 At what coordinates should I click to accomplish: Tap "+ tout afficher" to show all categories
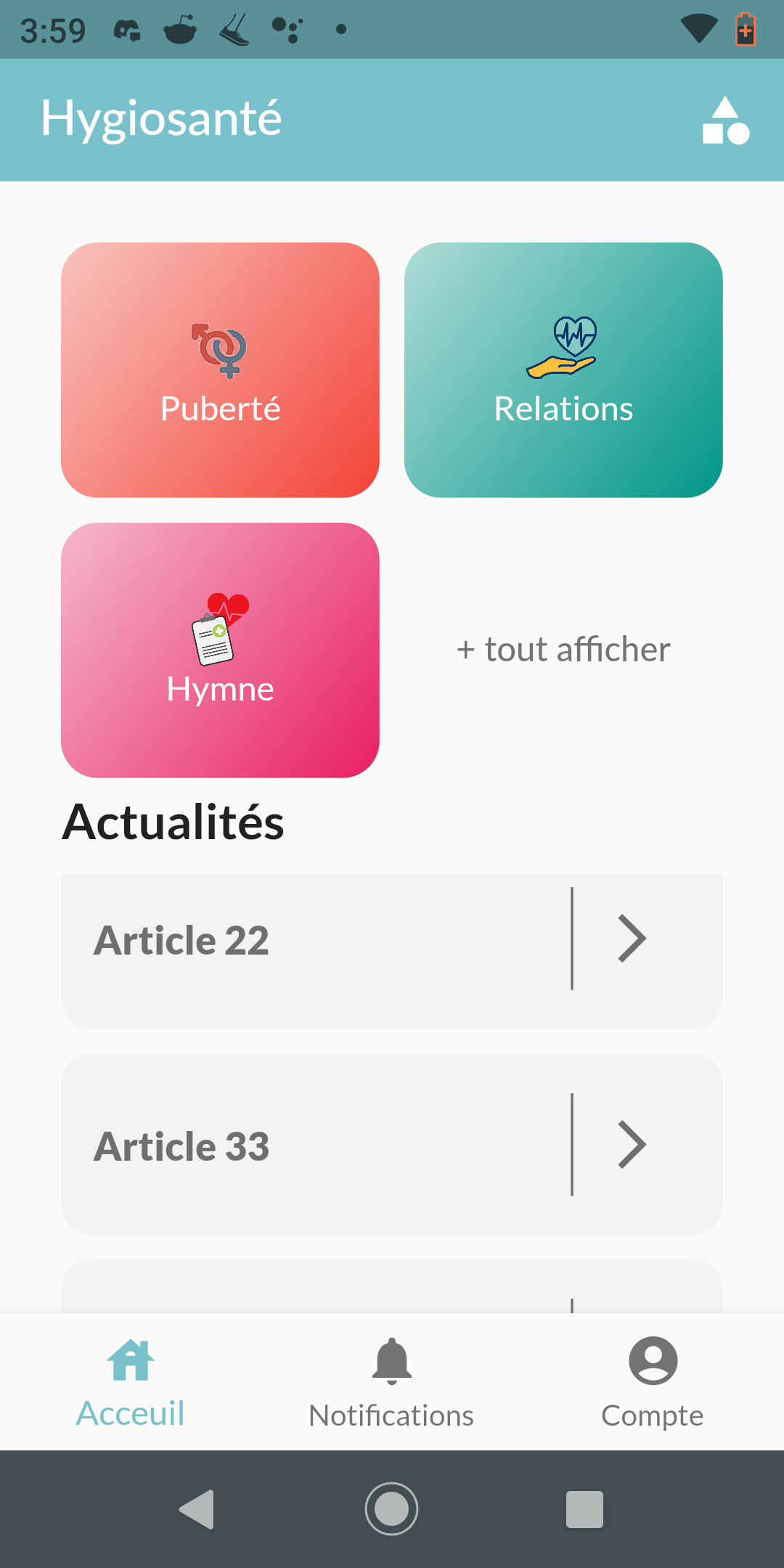563,650
